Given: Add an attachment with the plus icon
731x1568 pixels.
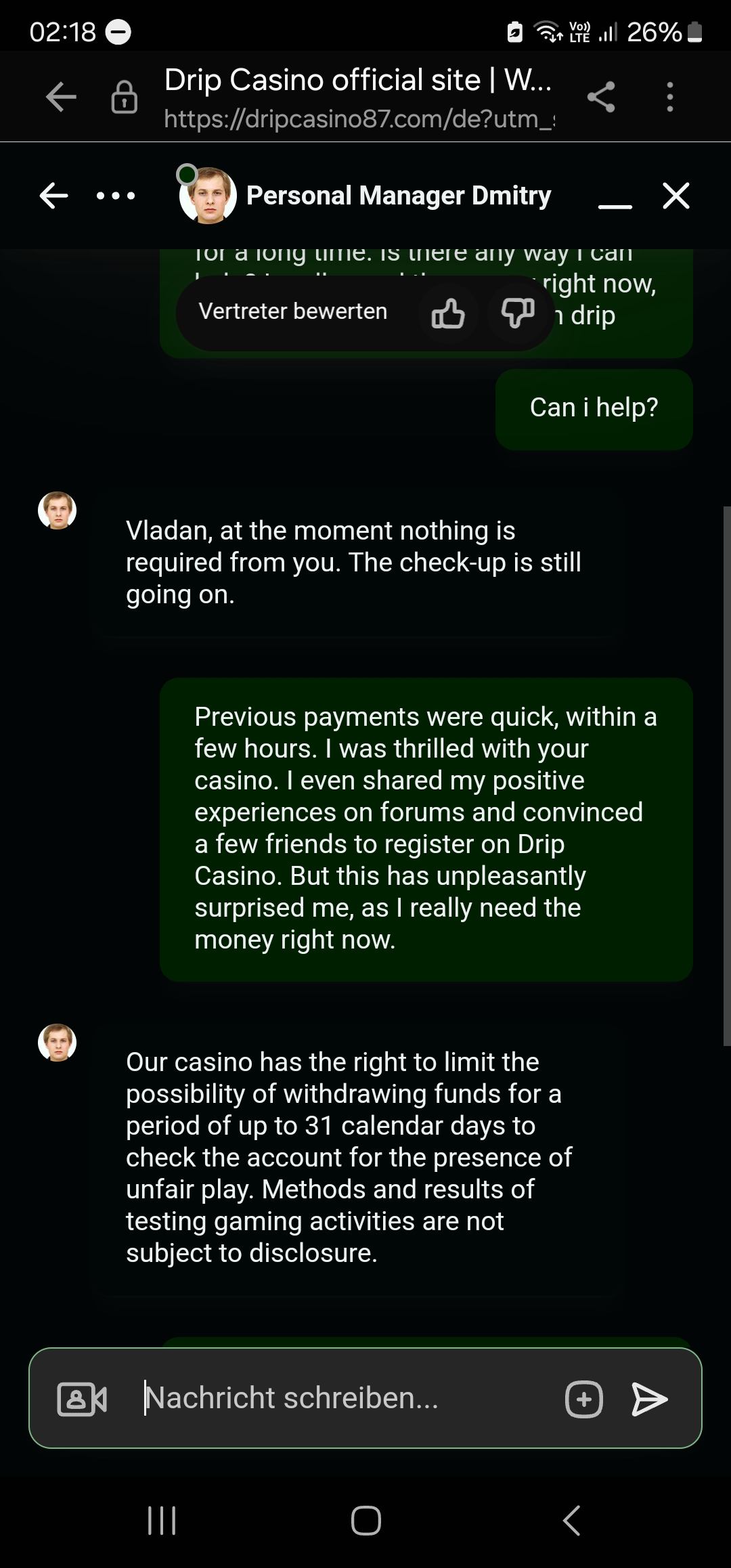Looking at the screenshot, I should click(x=583, y=1399).
